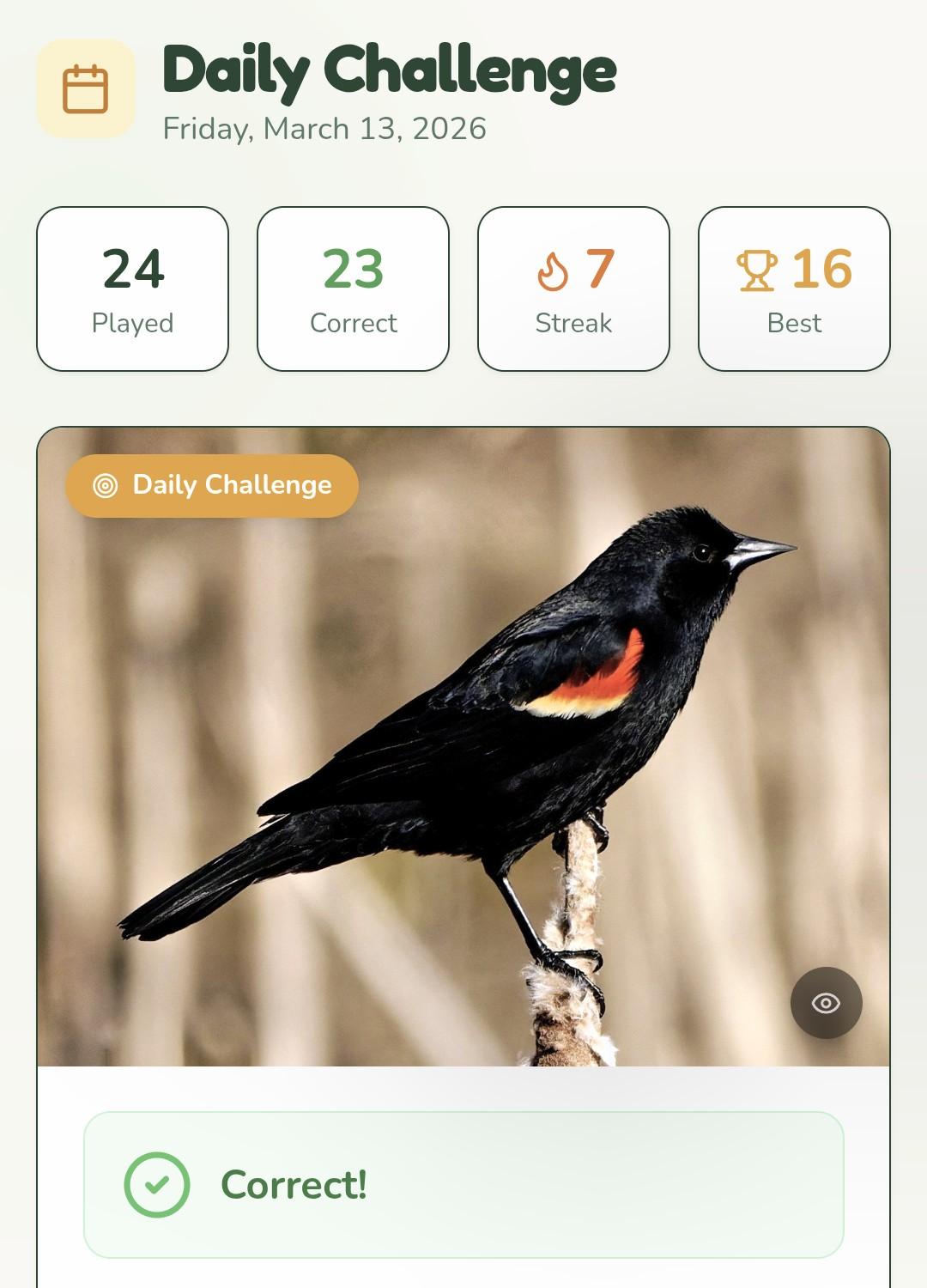Tap the eye icon on the bird photo
Screen dimensions: 927x1288
pyautogui.click(x=826, y=1003)
